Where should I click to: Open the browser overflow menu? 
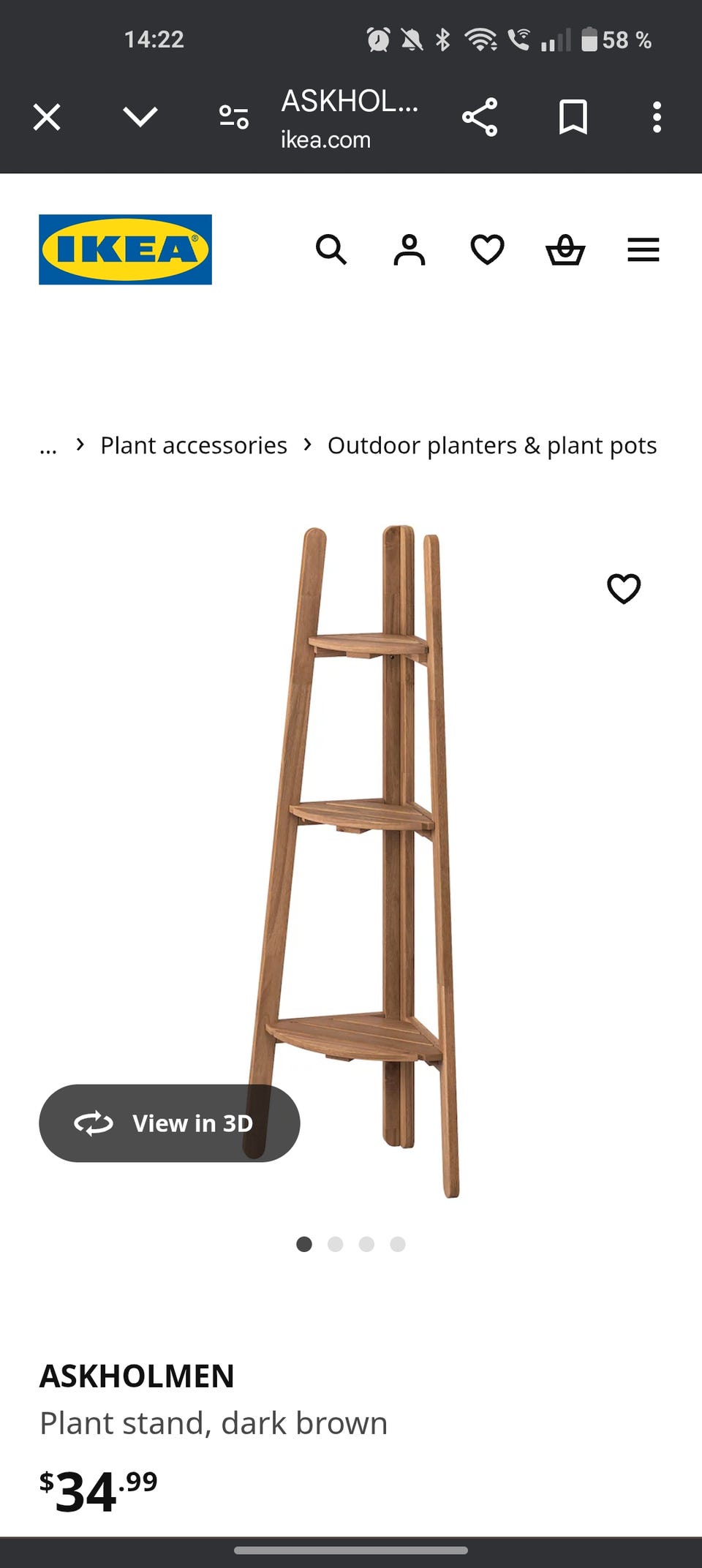tap(657, 117)
